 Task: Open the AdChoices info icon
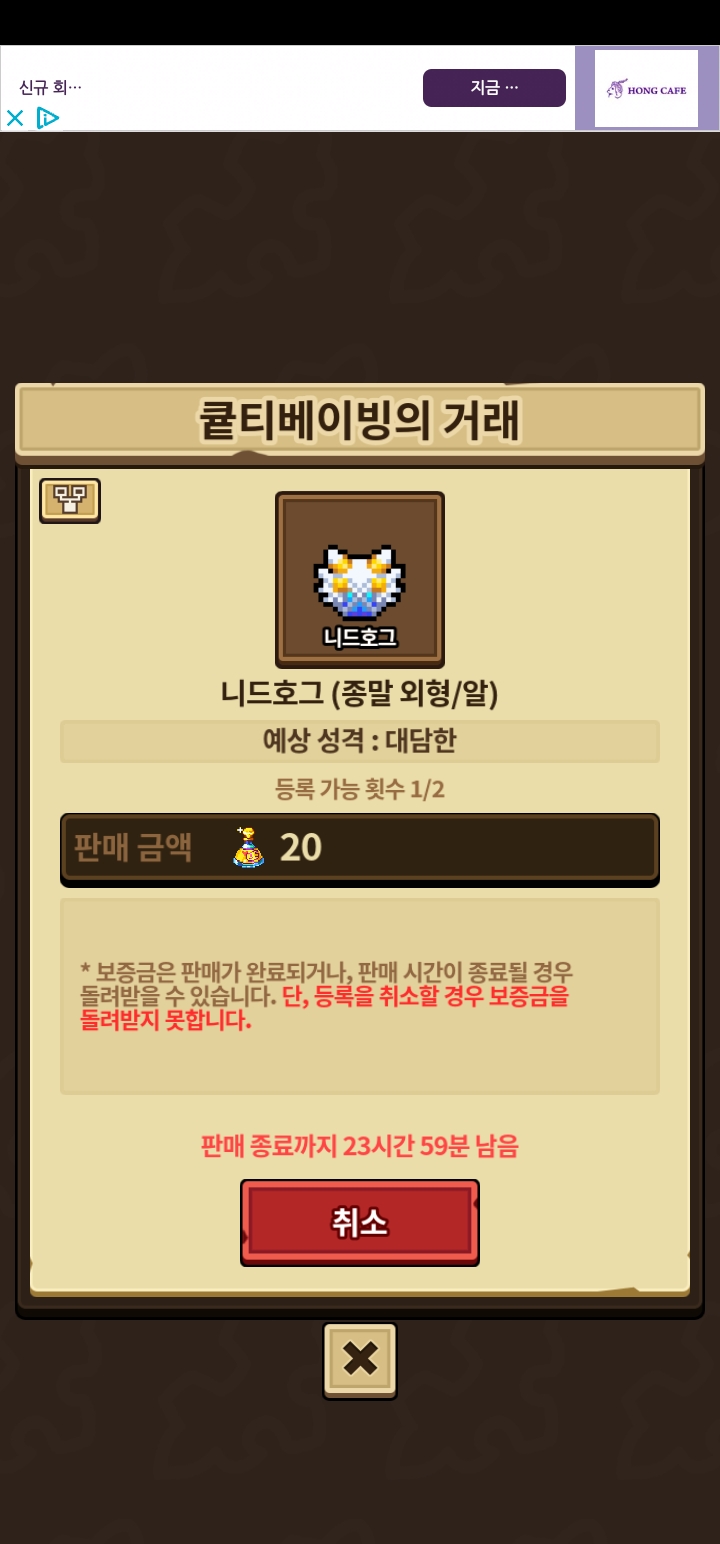click(x=47, y=118)
